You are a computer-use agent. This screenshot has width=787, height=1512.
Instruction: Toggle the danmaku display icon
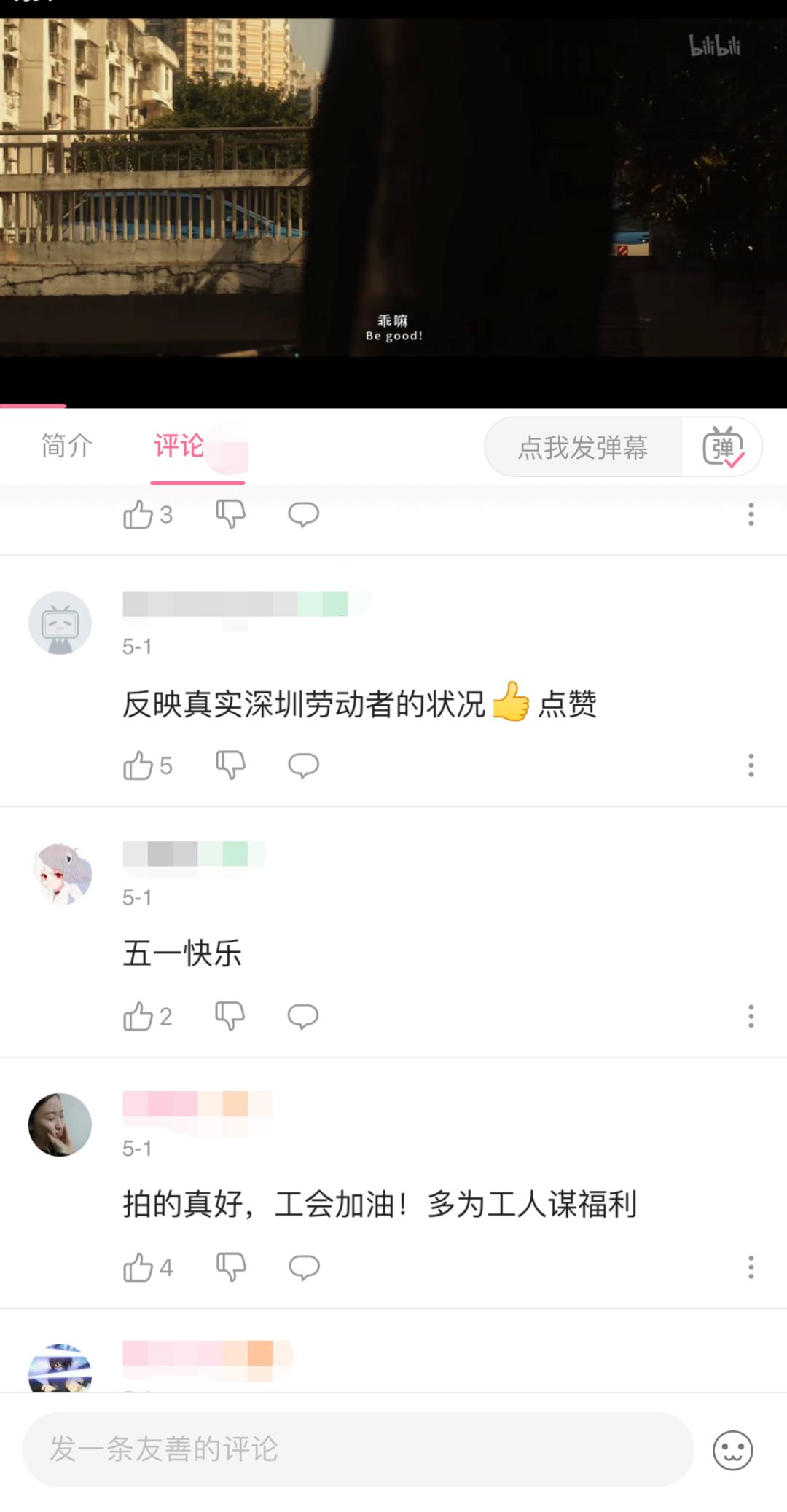coord(722,447)
